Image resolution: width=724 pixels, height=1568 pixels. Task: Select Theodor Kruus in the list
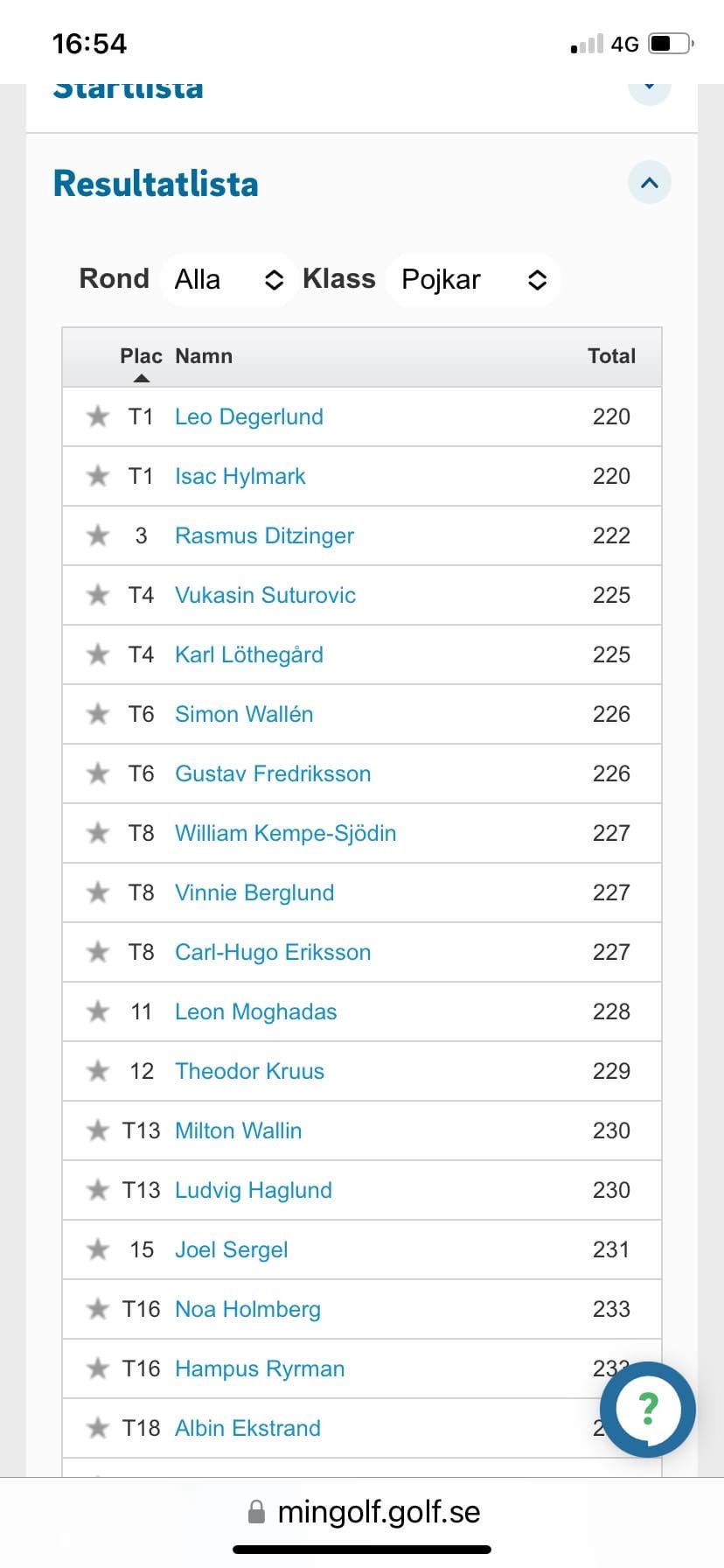tap(249, 1071)
